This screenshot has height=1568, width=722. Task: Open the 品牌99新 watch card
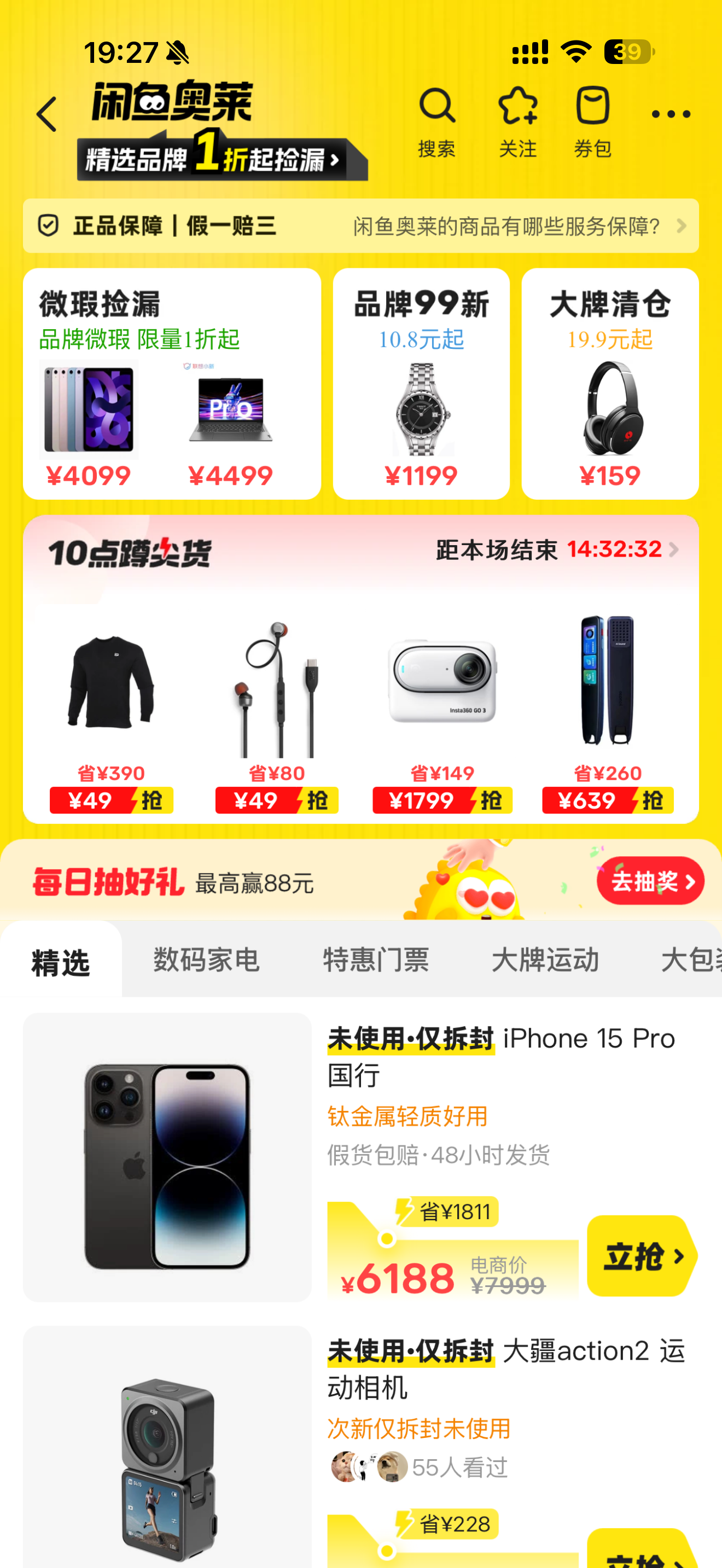click(421, 383)
